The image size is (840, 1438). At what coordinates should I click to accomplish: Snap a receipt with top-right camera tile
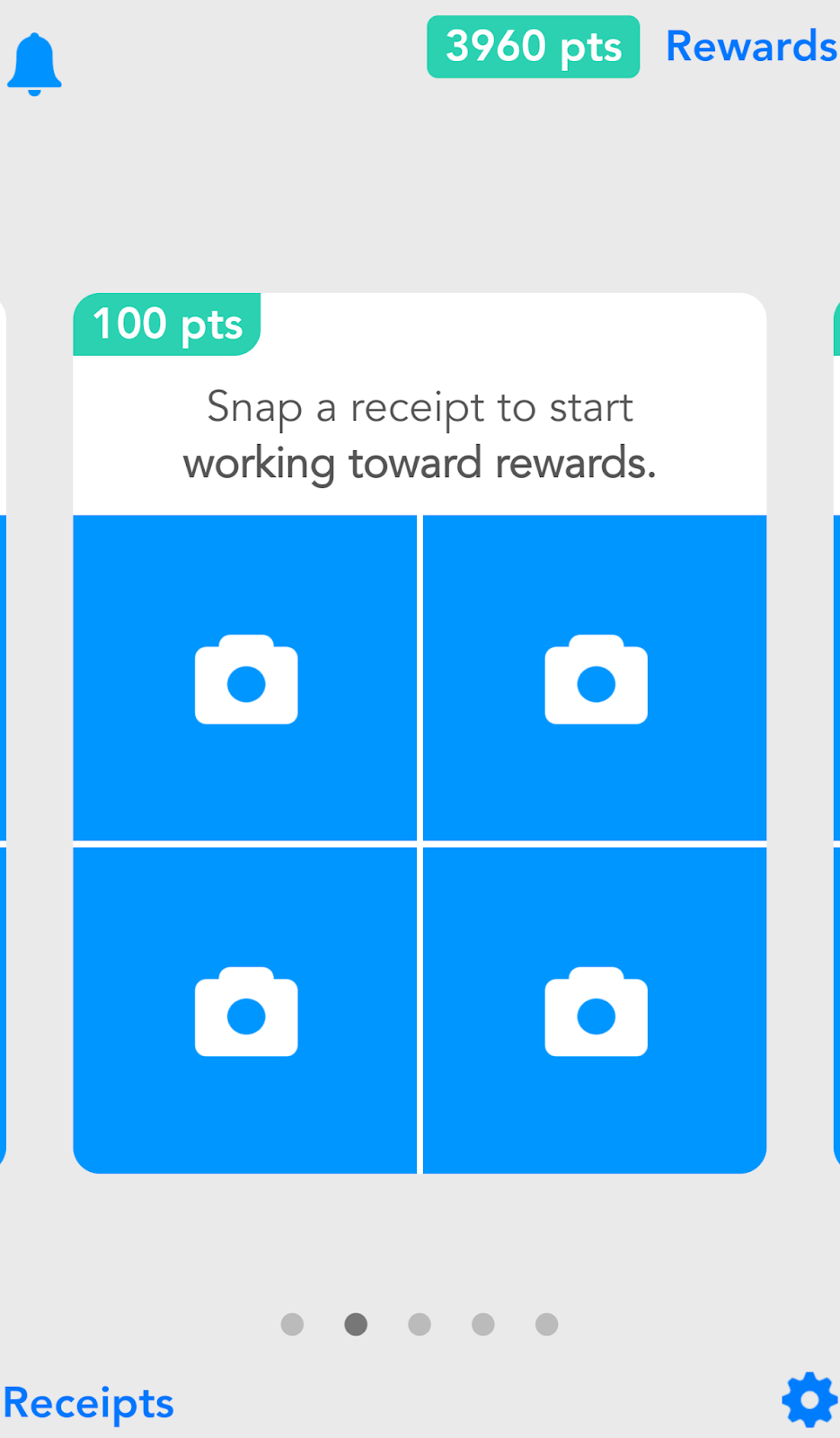click(595, 679)
